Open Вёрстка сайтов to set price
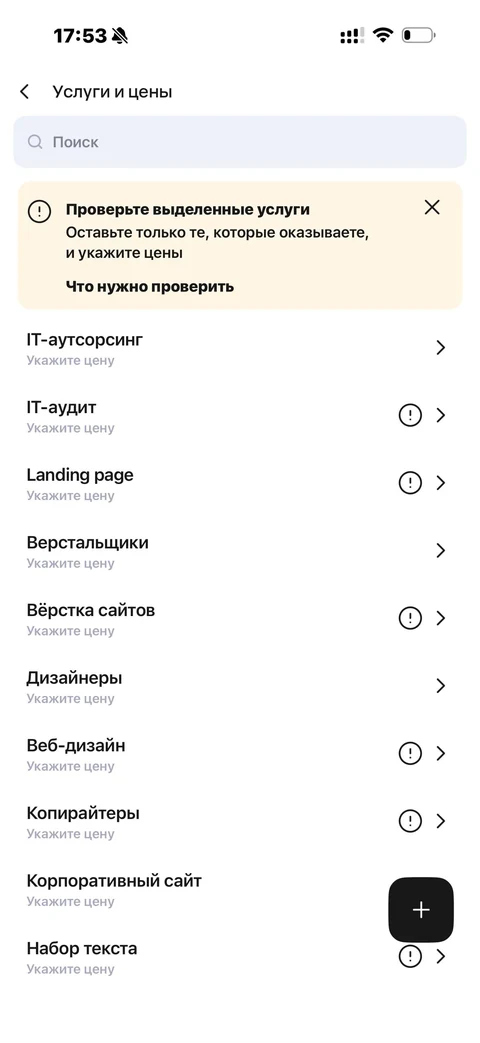 coord(240,619)
